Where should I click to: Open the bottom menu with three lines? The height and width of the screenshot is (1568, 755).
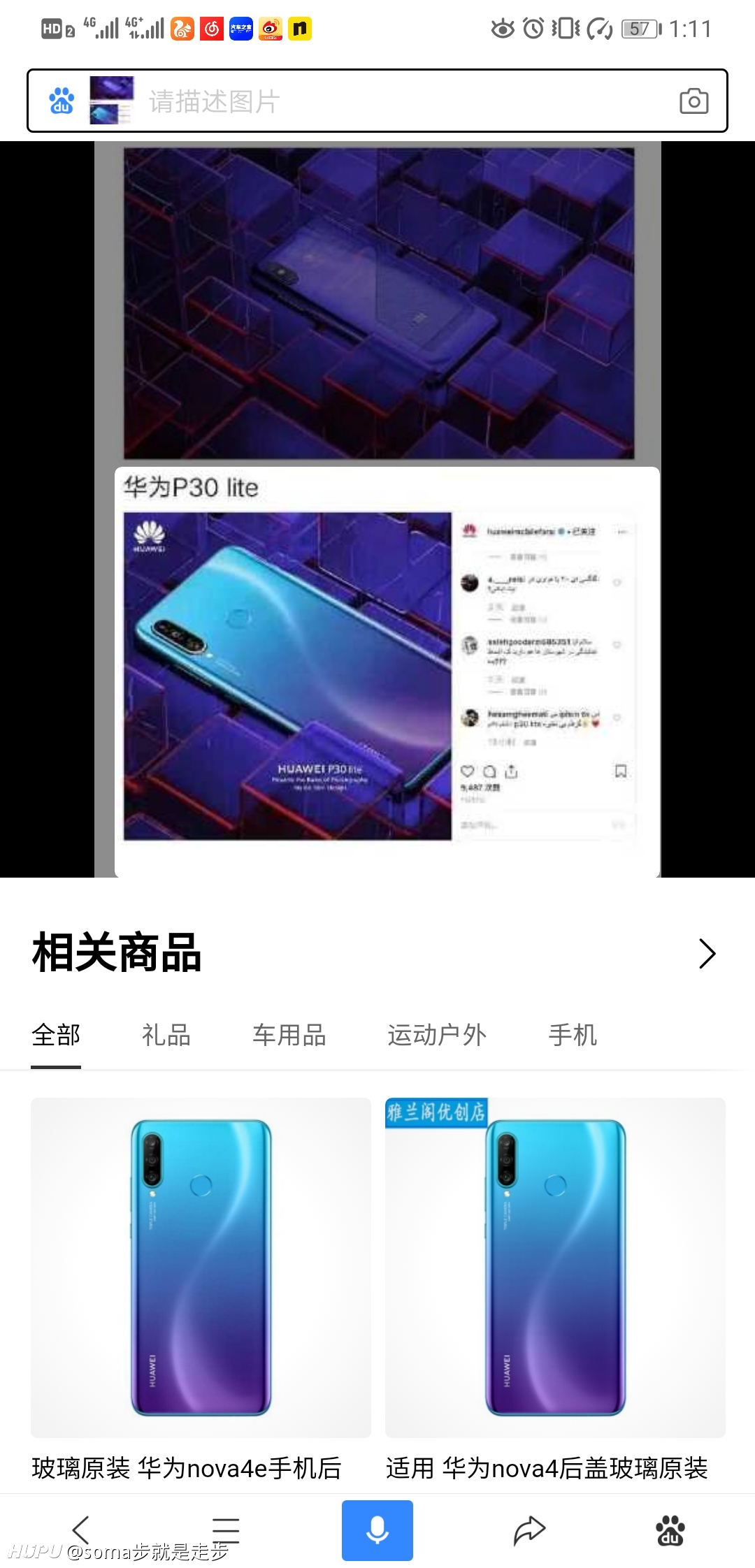point(226,1530)
